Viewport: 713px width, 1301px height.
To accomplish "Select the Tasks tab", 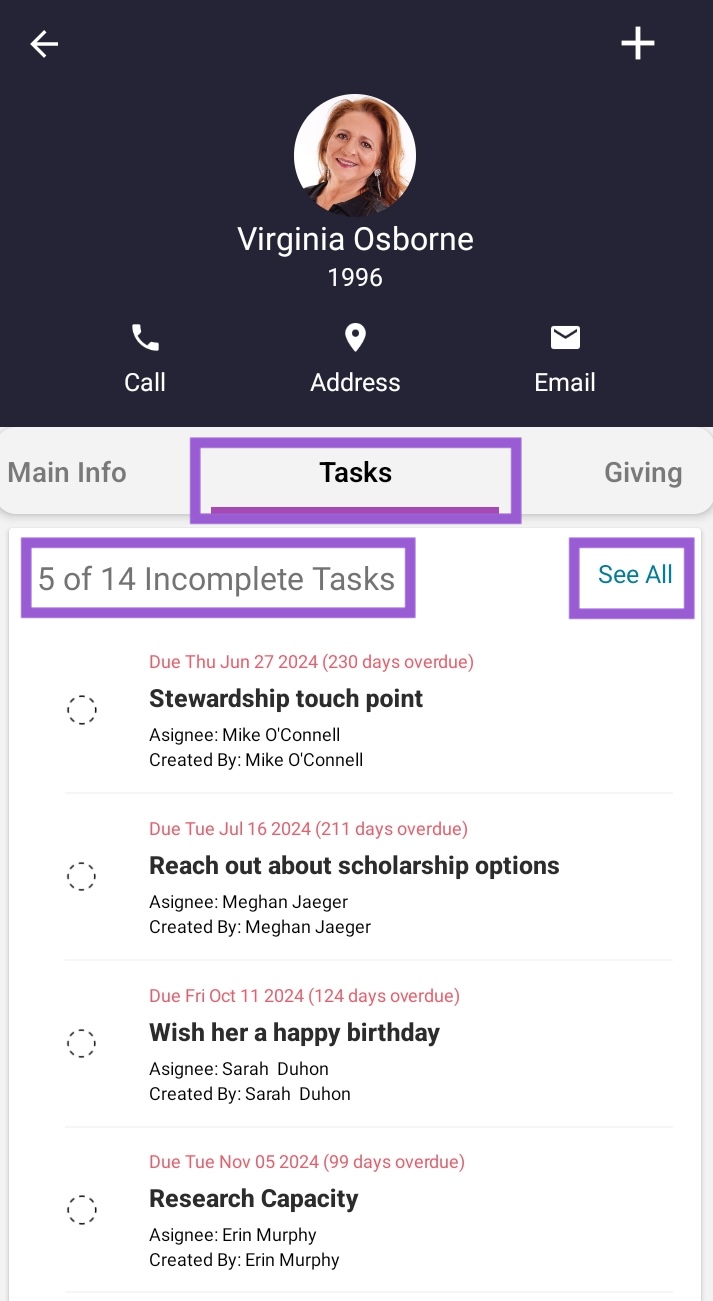I will [x=355, y=473].
